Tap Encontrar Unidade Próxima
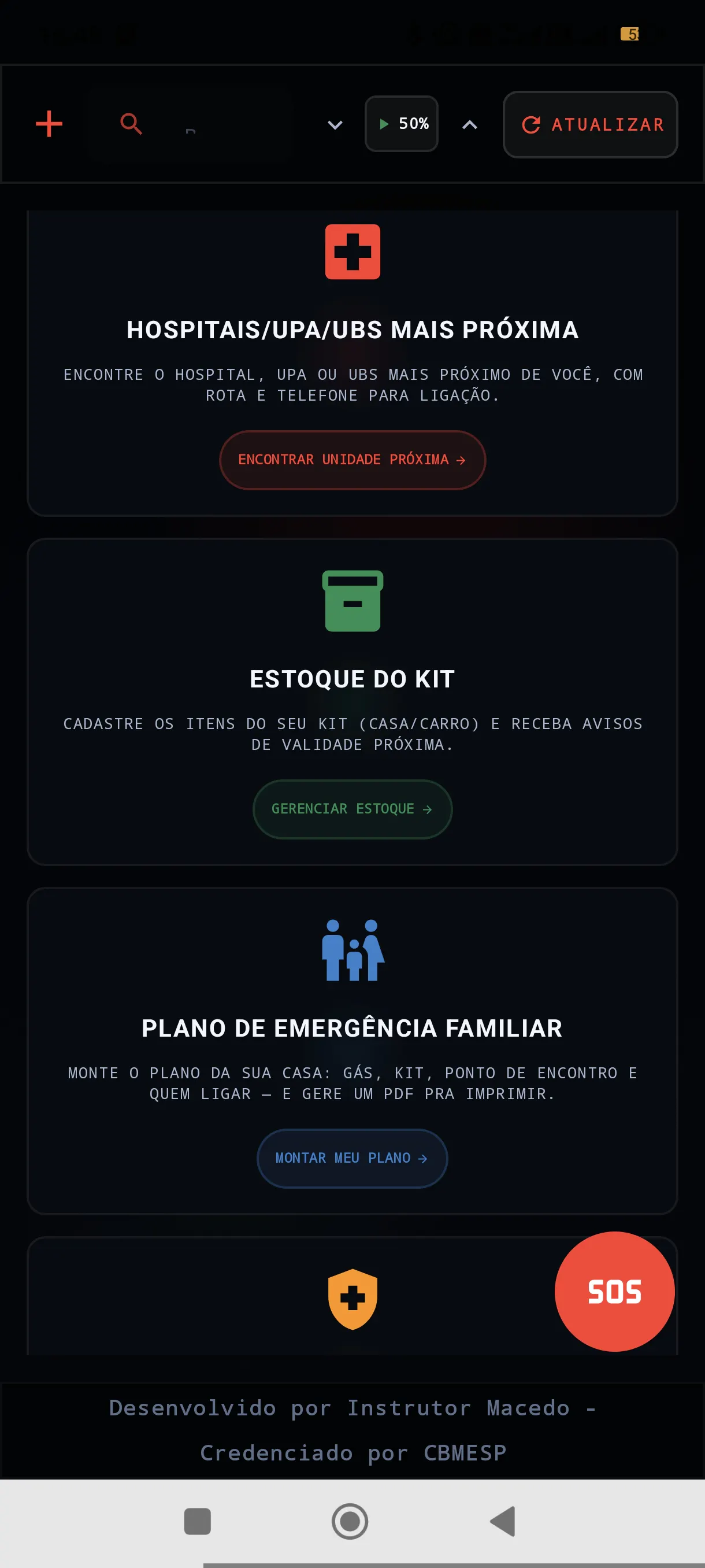 tap(352, 460)
